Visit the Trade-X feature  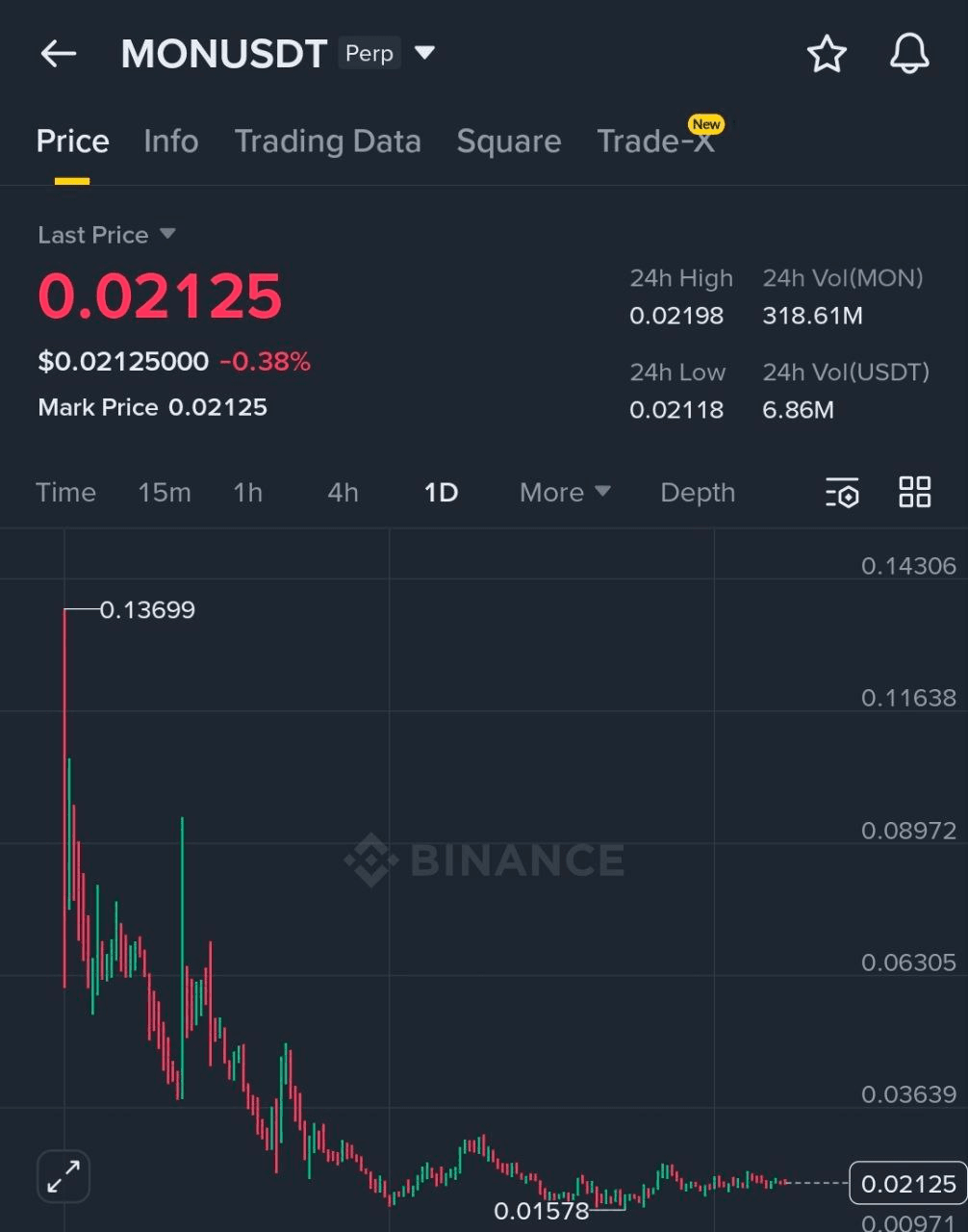coord(655,141)
